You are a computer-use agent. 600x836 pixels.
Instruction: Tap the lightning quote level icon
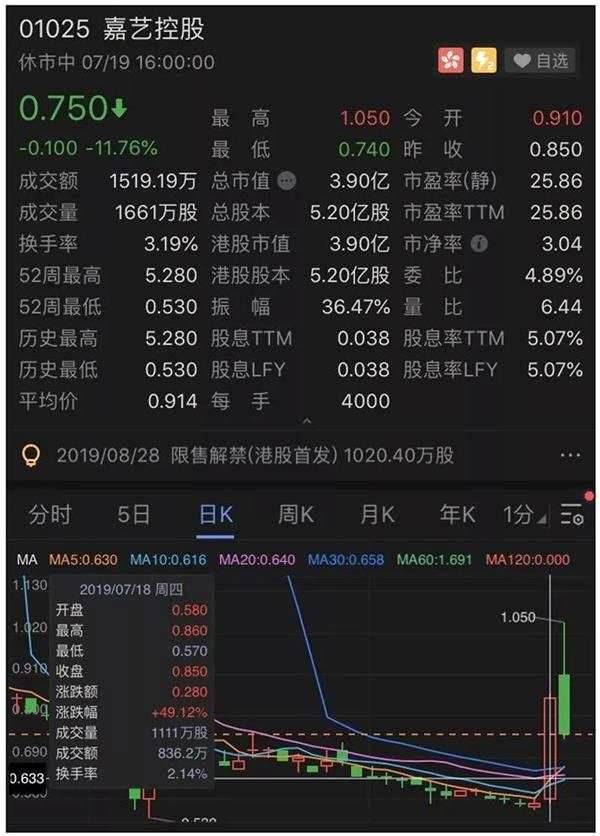pos(484,61)
